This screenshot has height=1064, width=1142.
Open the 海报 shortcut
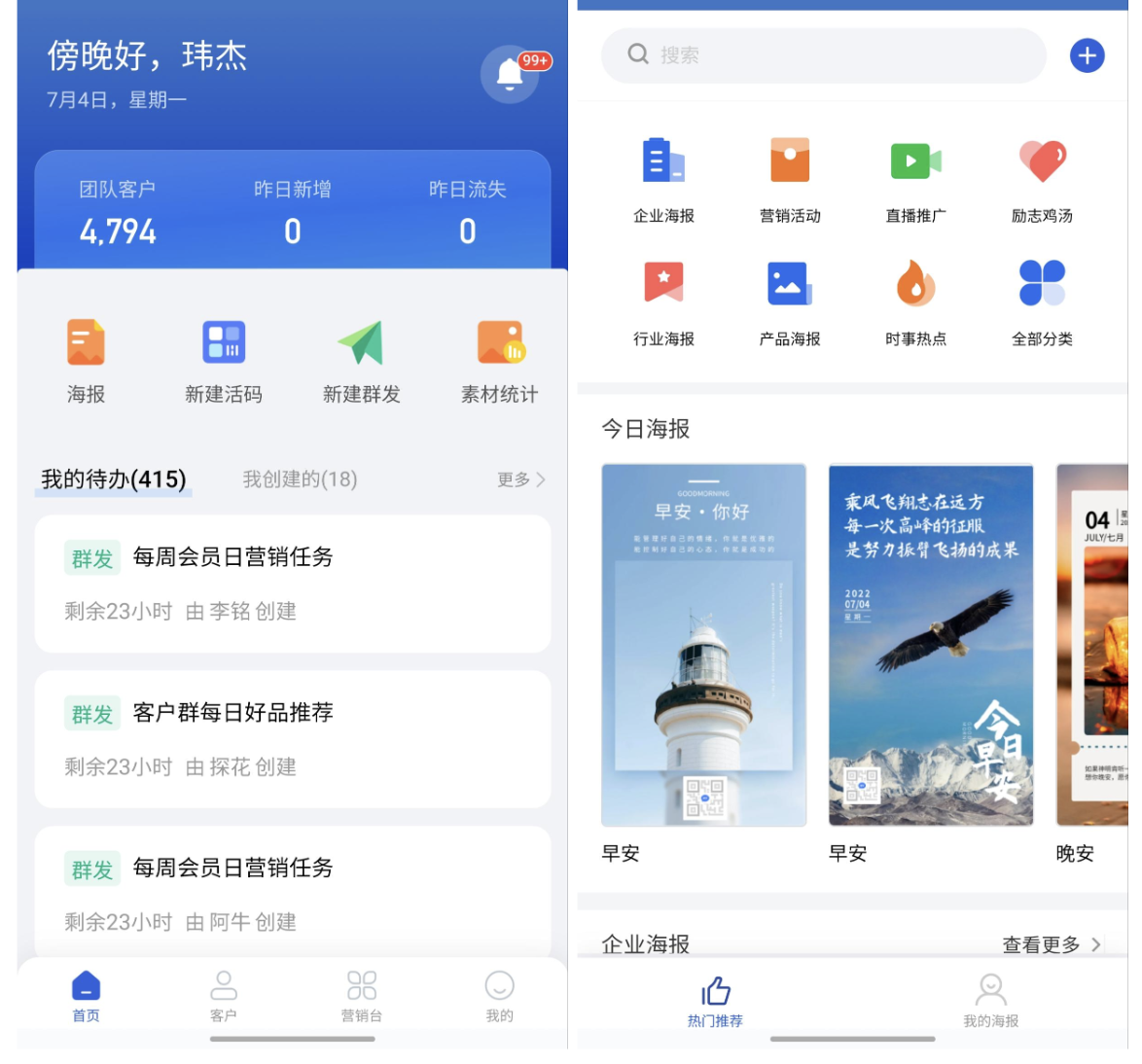(86, 360)
